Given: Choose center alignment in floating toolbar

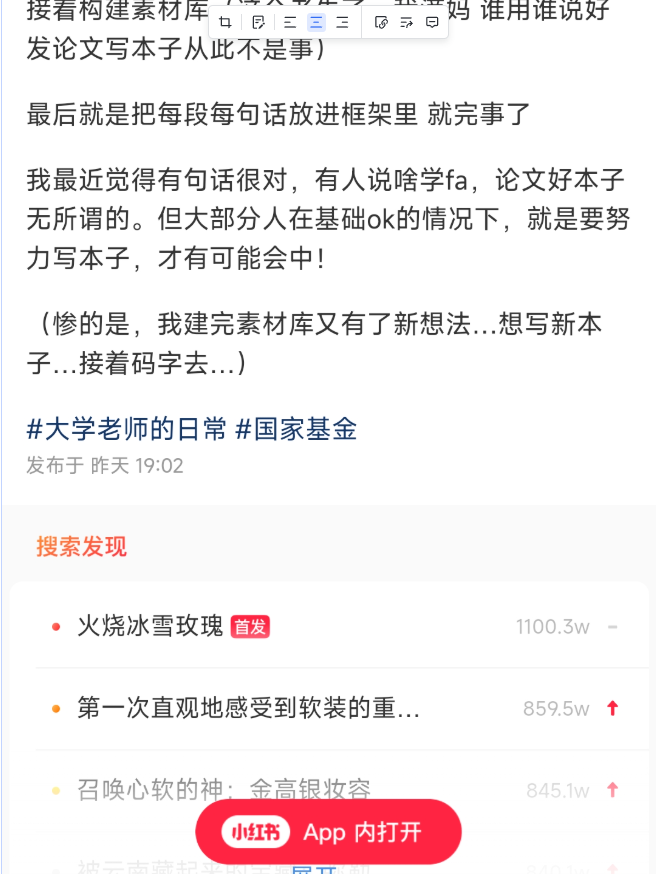Looking at the screenshot, I should click(x=316, y=22).
